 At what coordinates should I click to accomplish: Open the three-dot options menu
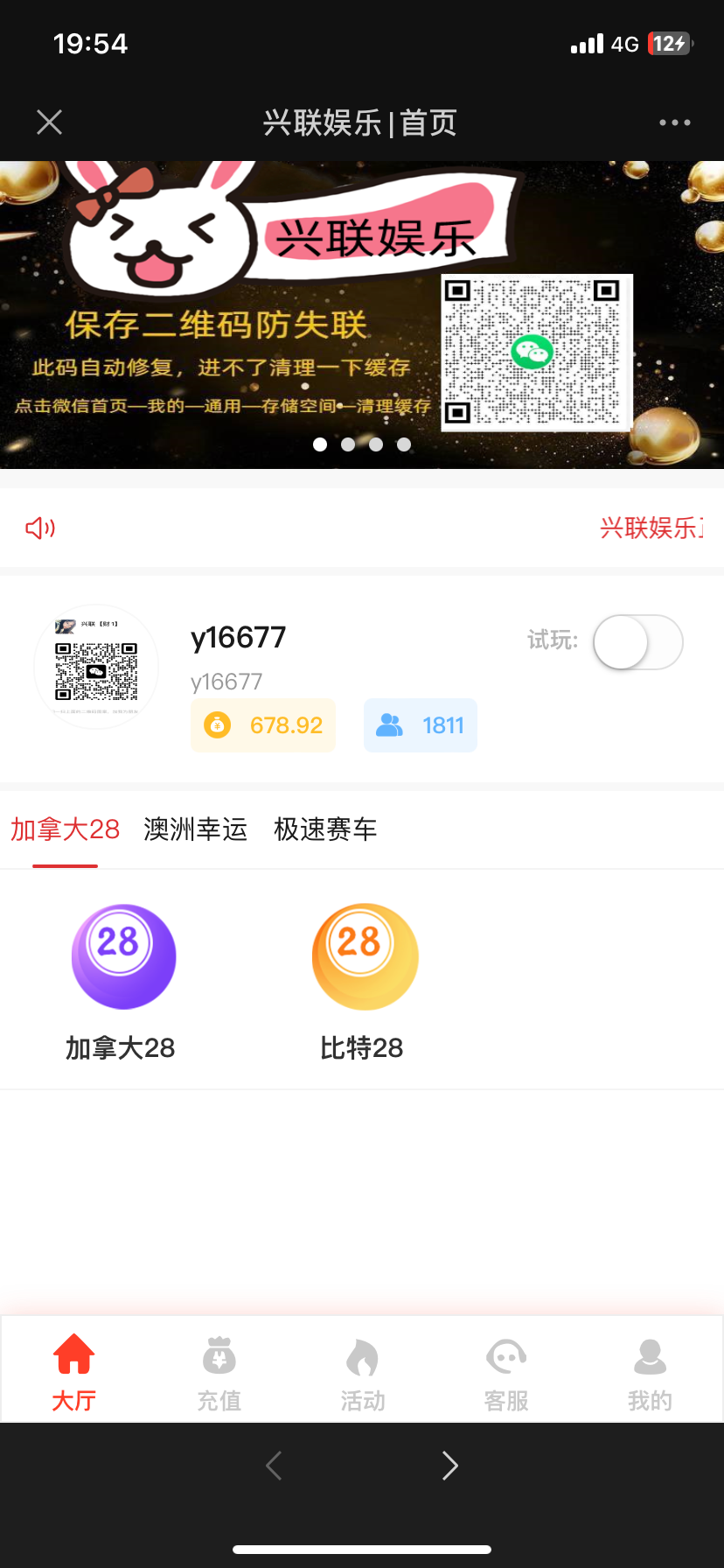click(674, 122)
